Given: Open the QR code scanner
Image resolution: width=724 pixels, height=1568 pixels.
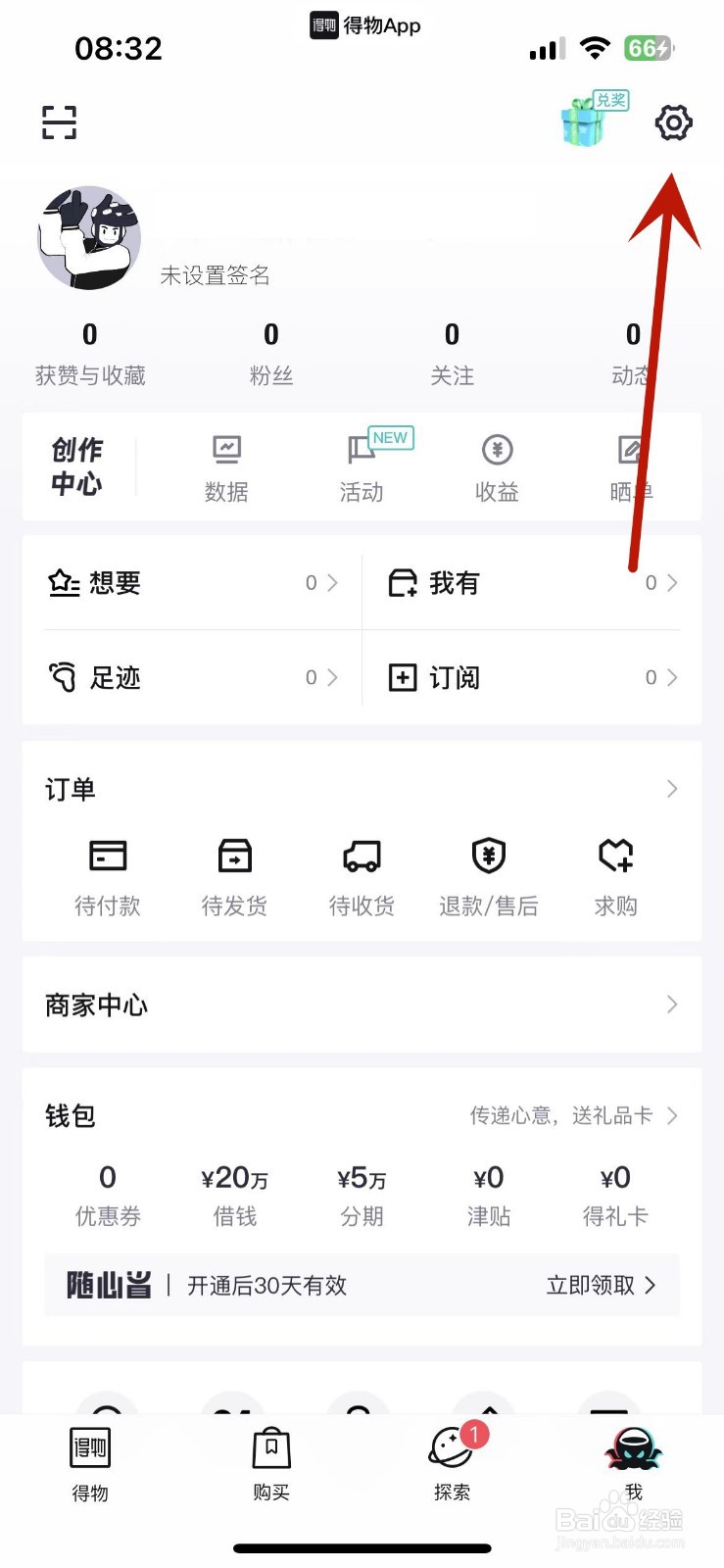Looking at the screenshot, I should click(x=59, y=122).
